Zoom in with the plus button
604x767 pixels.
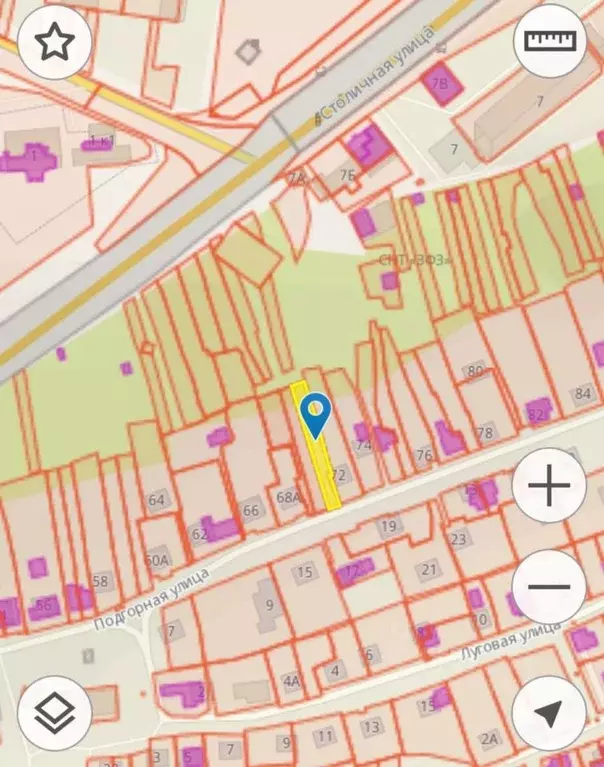click(x=549, y=486)
